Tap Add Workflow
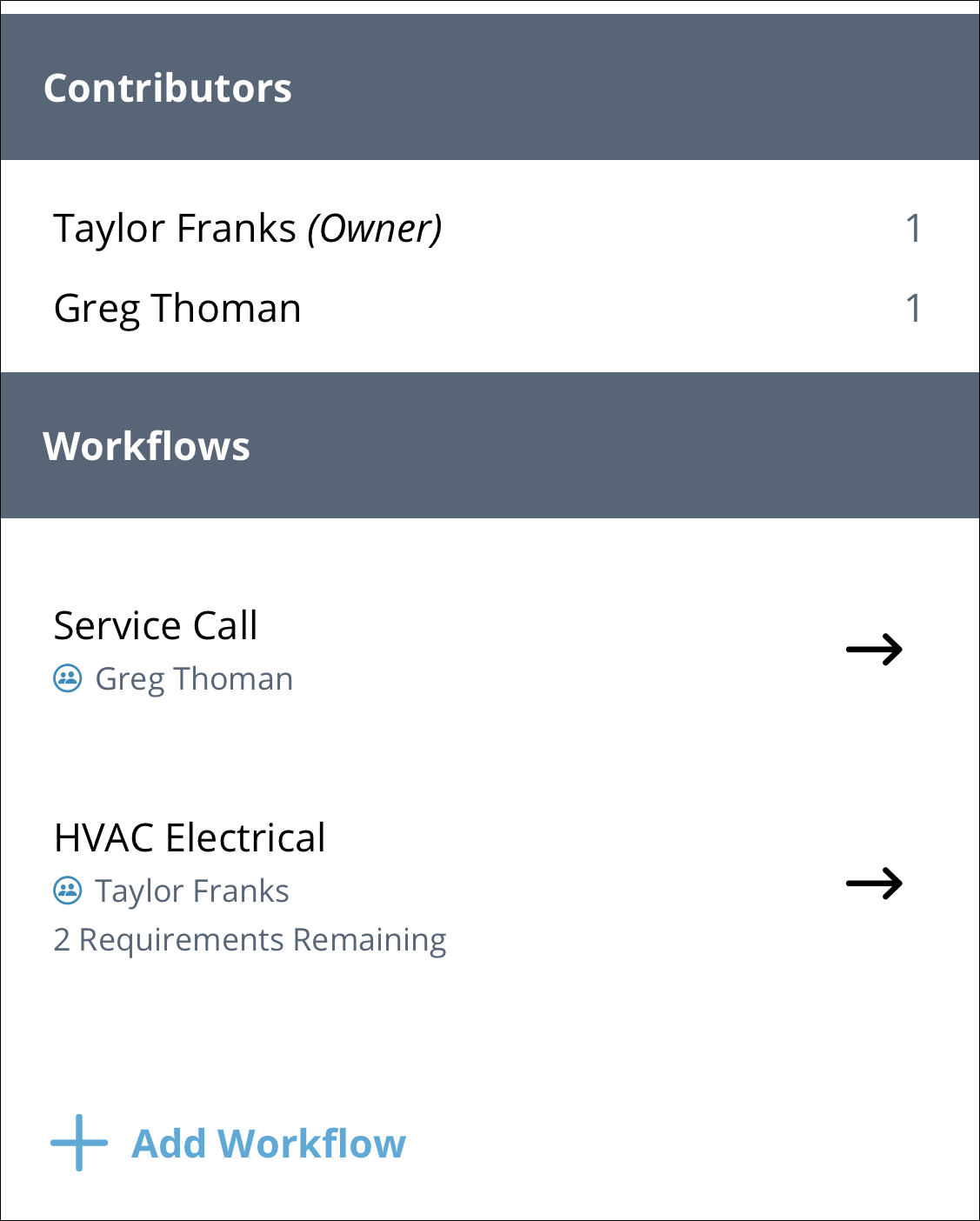 tap(230, 1144)
